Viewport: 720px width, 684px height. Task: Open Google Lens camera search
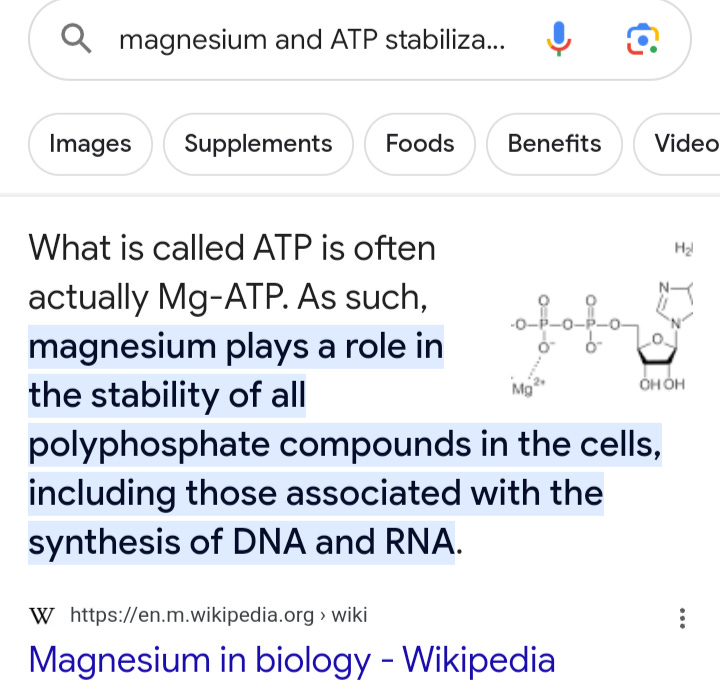point(641,40)
